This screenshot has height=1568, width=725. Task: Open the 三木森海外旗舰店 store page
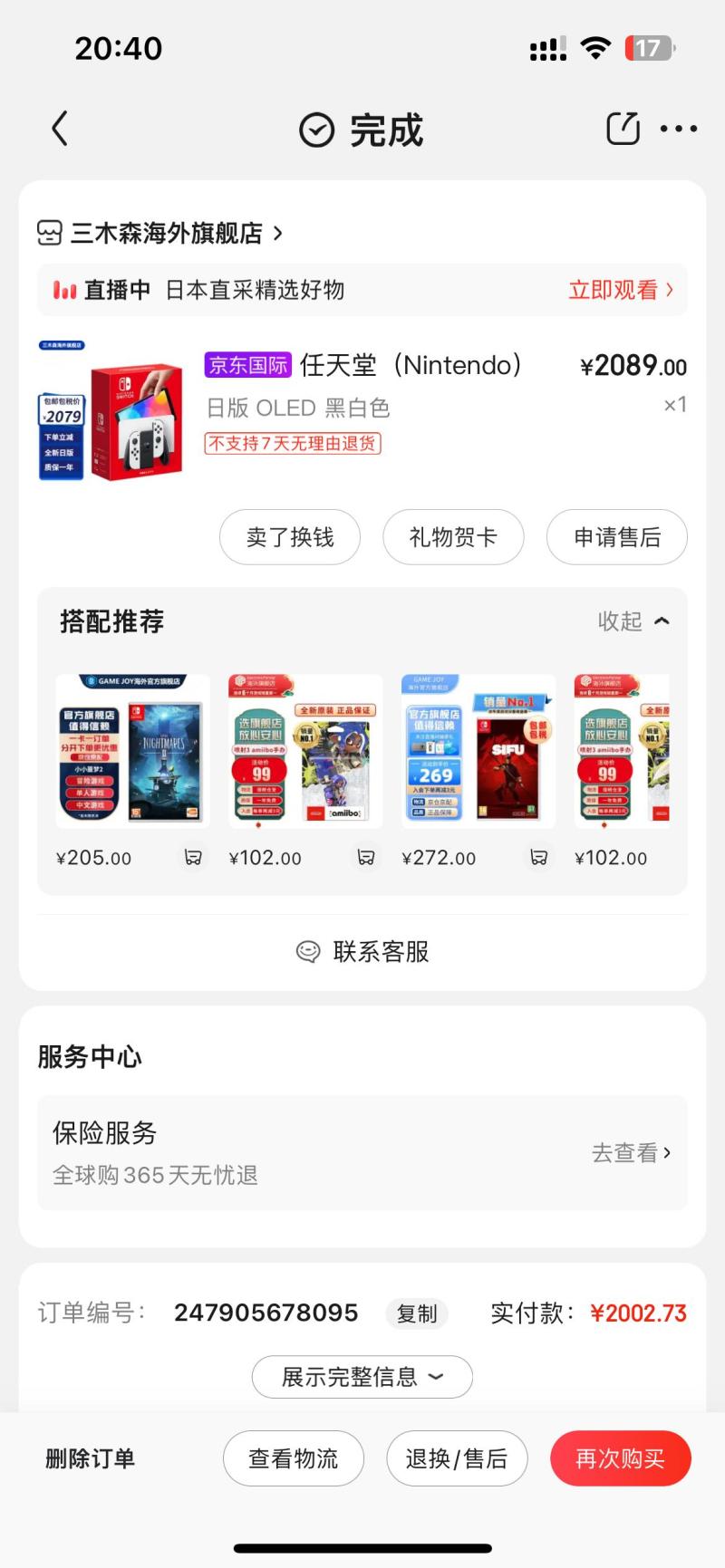pos(160,233)
